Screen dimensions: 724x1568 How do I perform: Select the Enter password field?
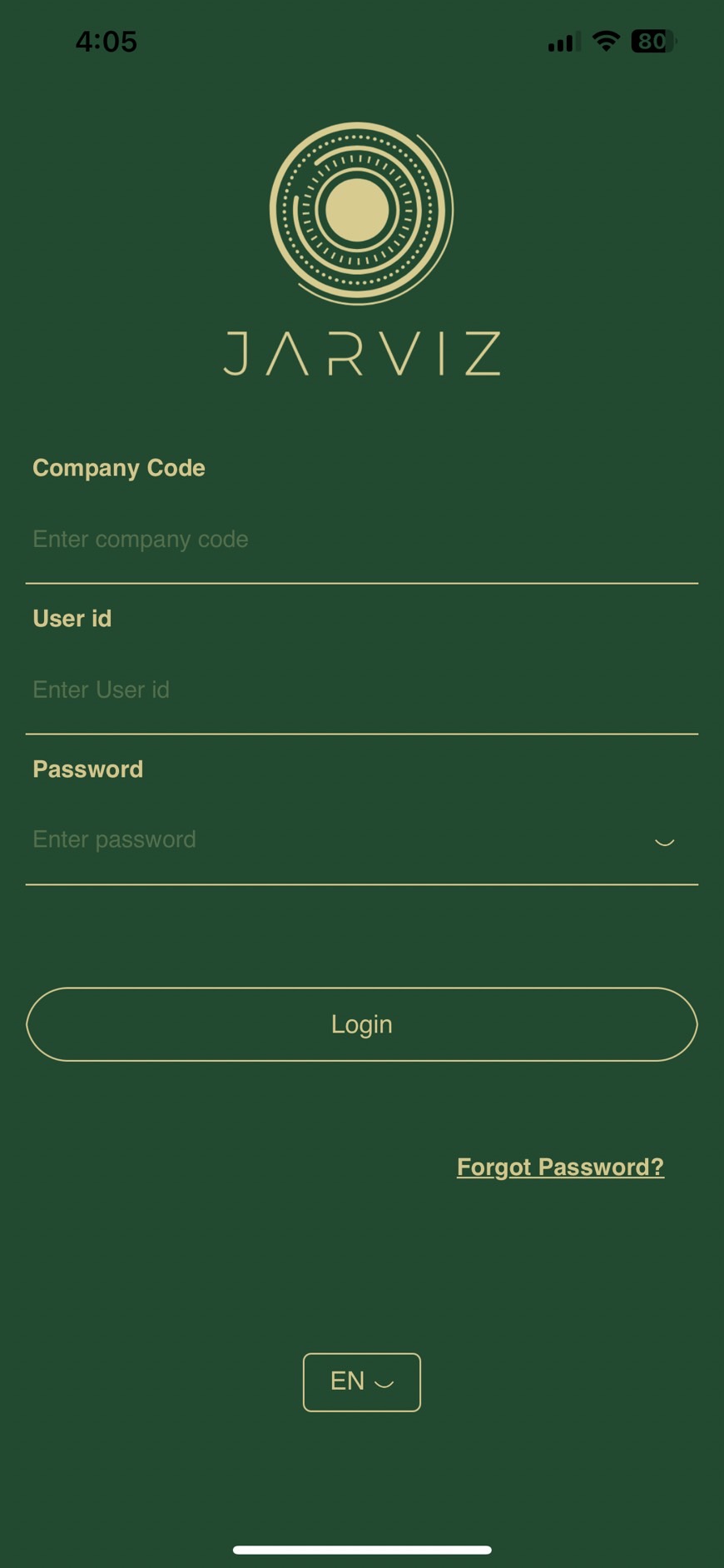point(333,839)
